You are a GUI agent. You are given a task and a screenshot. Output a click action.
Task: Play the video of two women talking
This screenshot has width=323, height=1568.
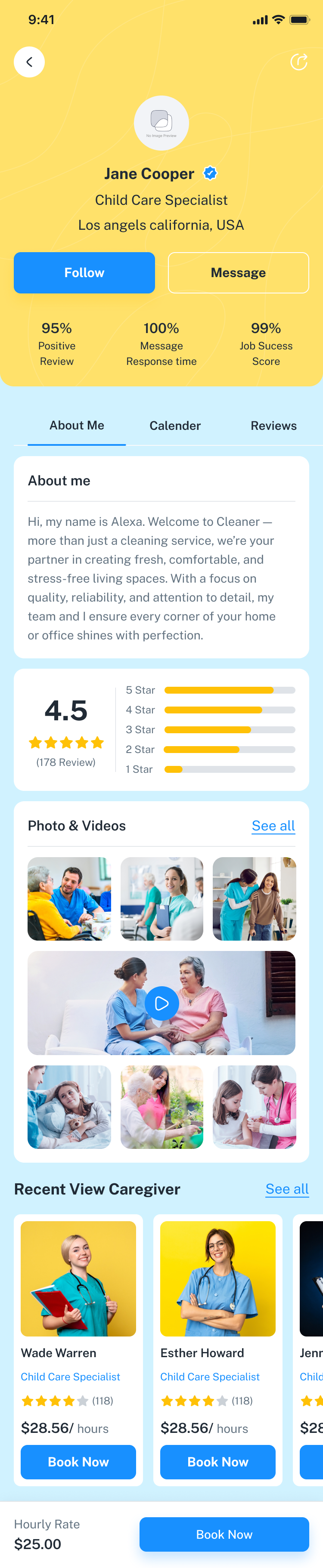click(x=161, y=1003)
